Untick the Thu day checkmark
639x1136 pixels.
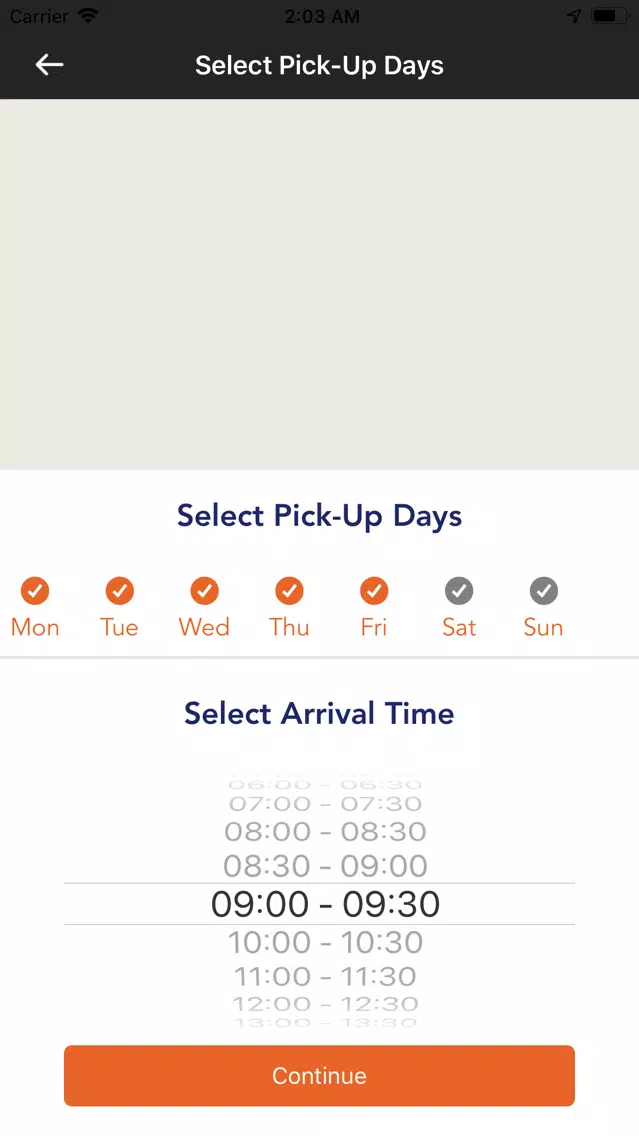coord(289,591)
